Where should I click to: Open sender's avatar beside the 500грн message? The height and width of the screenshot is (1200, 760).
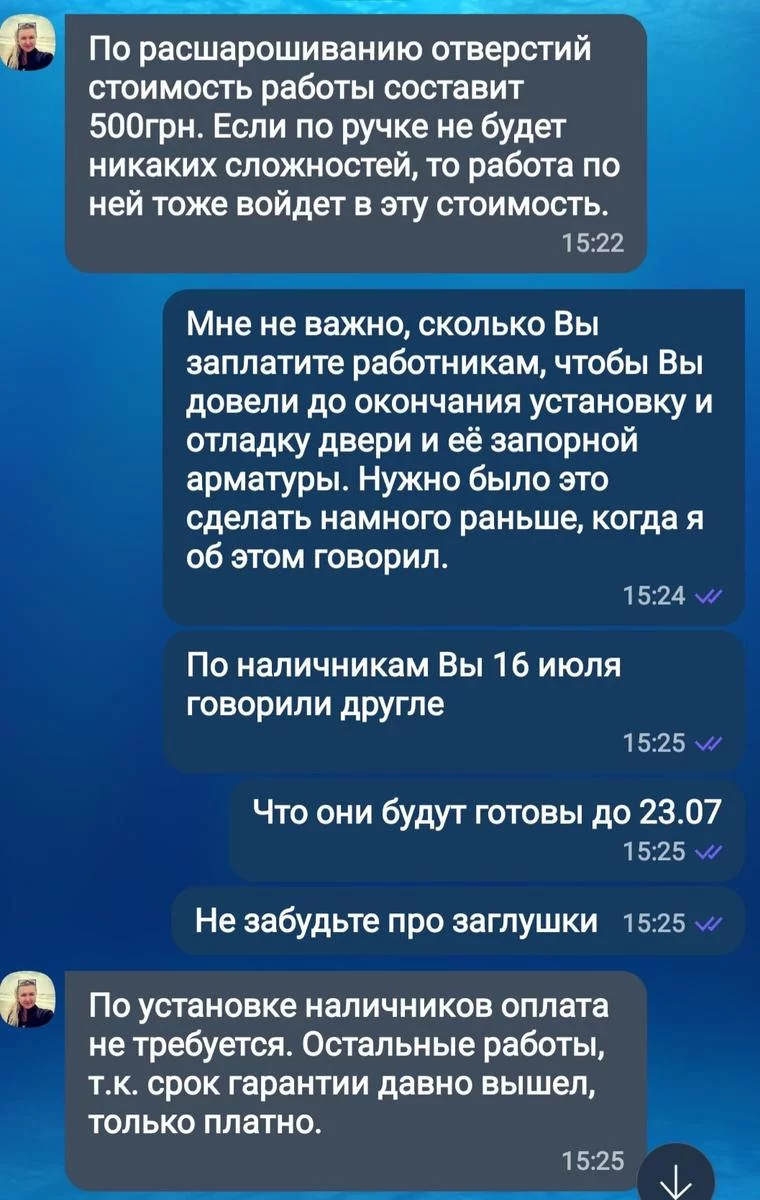pyautogui.click(x=31, y=46)
